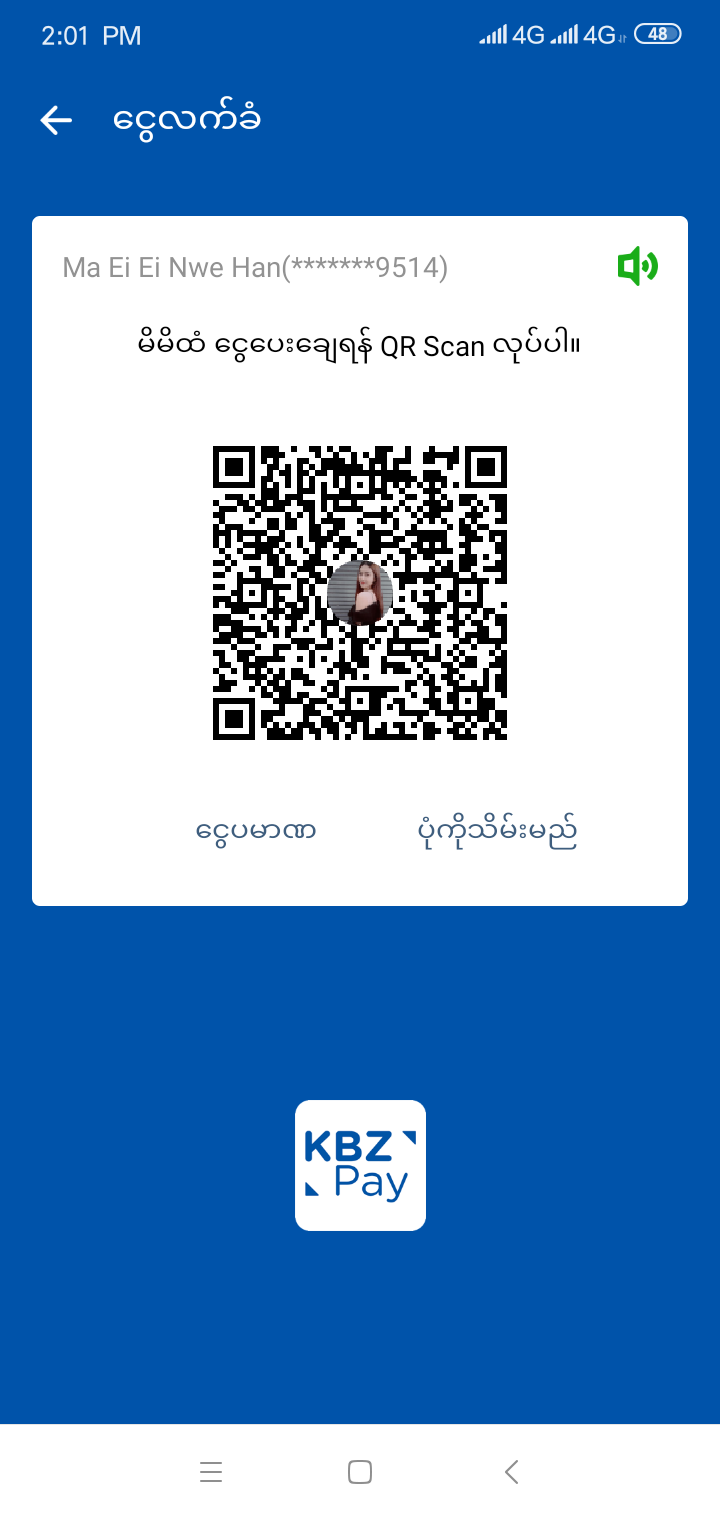
Task: Go to the home screen
Action: tap(360, 1472)
